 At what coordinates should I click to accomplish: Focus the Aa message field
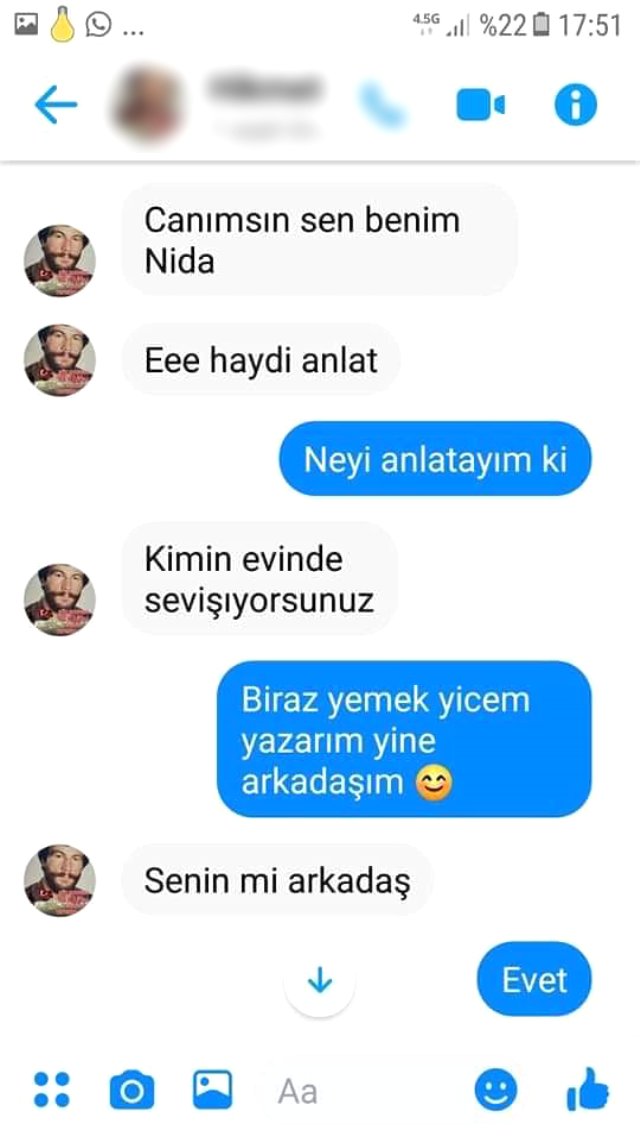[360, 1090]
